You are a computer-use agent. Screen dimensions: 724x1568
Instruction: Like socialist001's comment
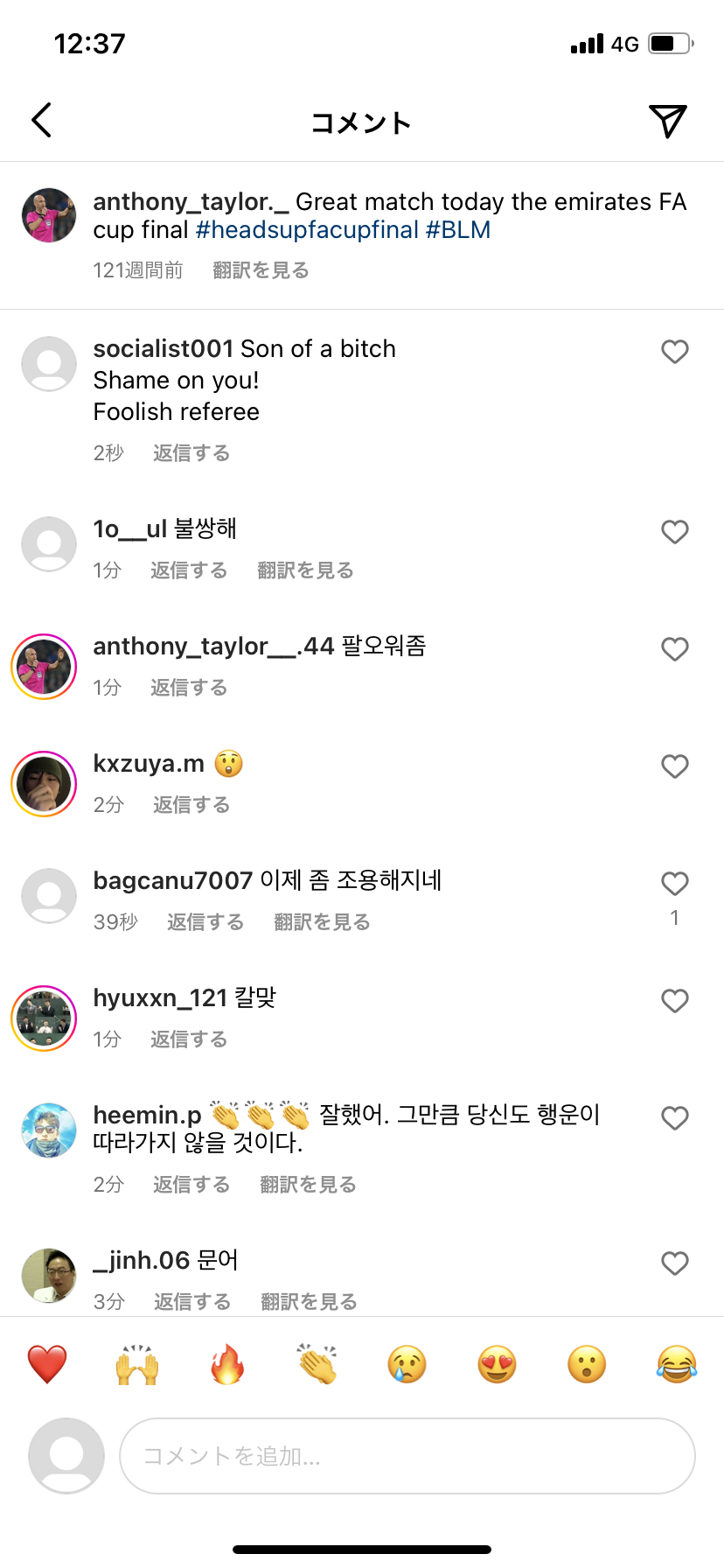674,352
